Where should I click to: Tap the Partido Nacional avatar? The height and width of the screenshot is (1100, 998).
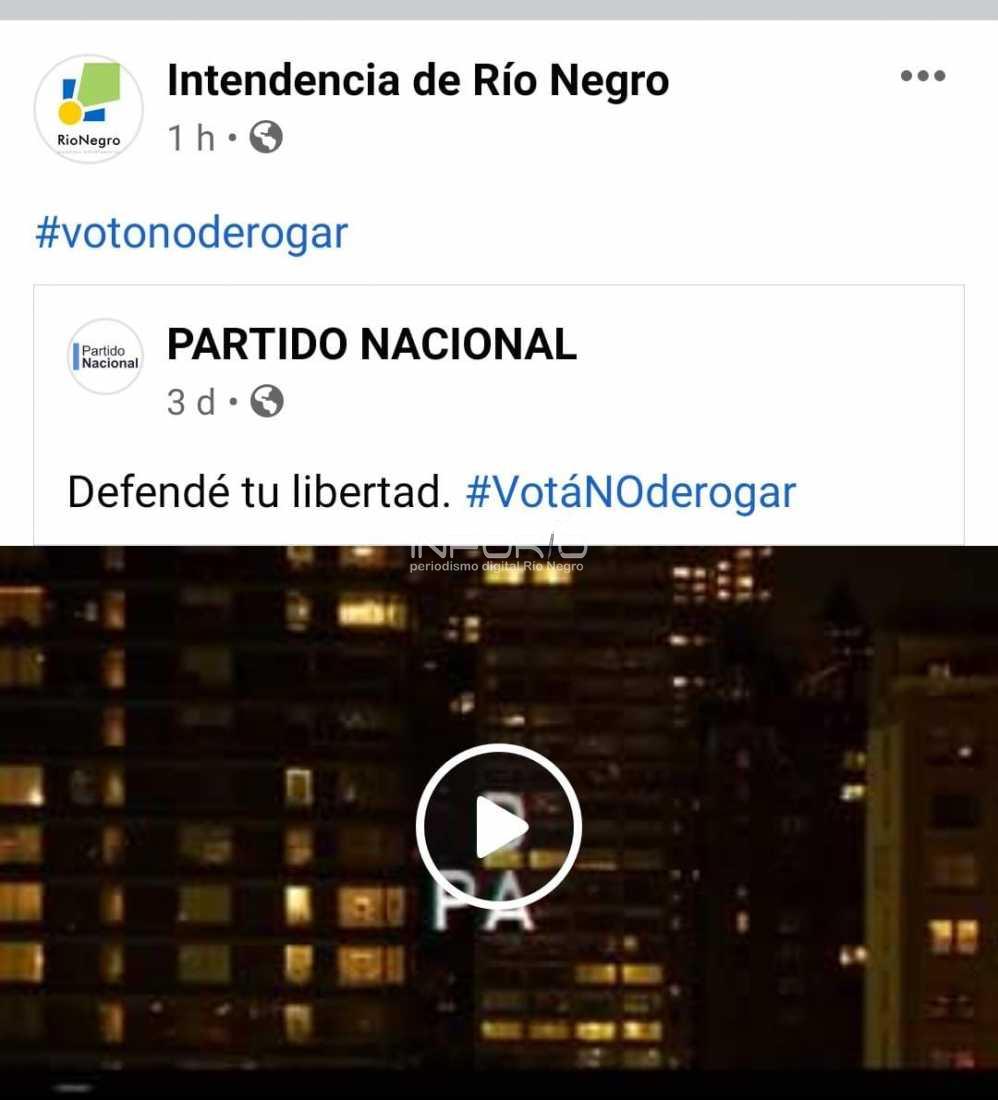pos(105,356)
